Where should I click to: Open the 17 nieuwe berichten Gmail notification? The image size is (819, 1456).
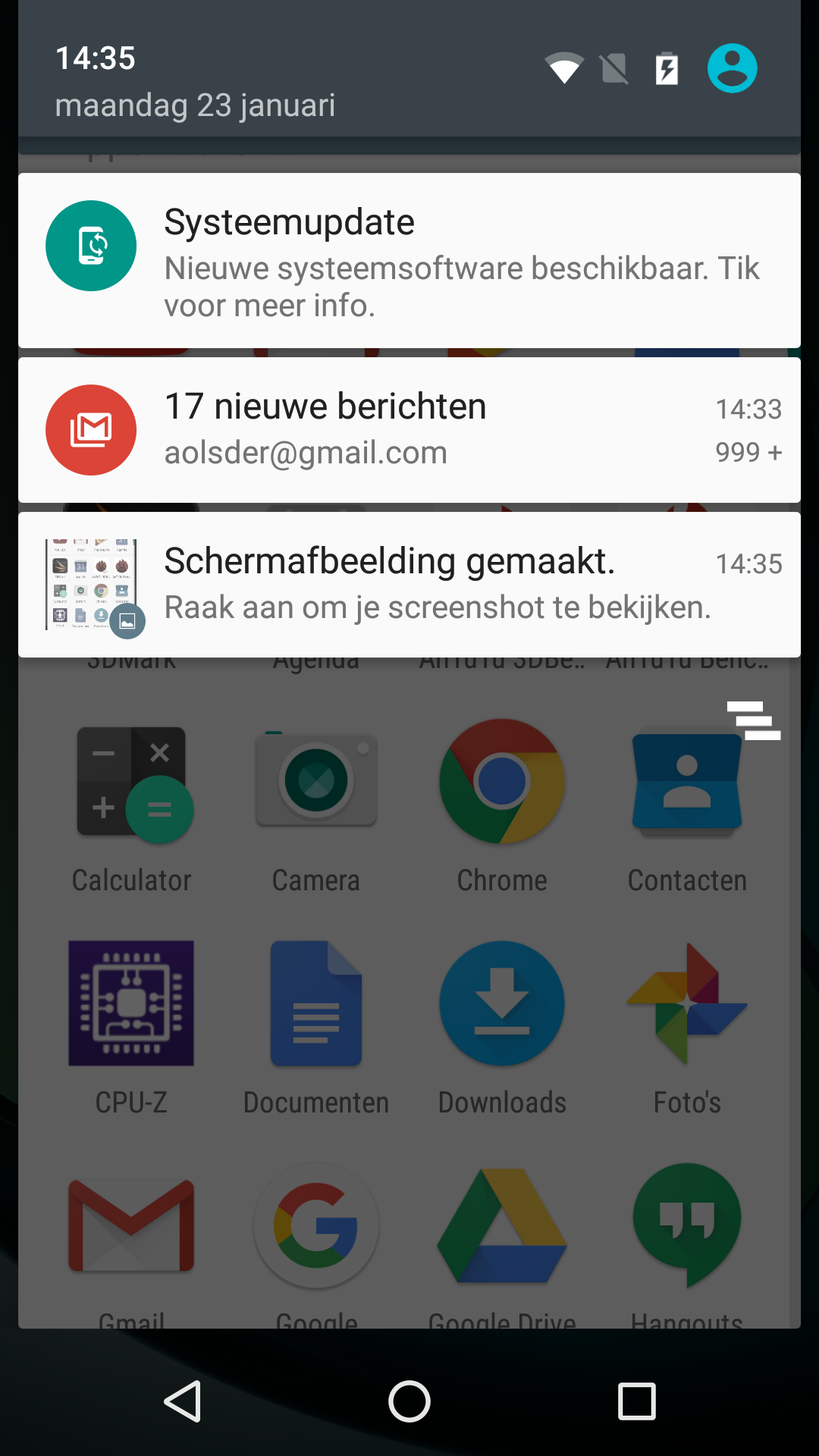409,429
